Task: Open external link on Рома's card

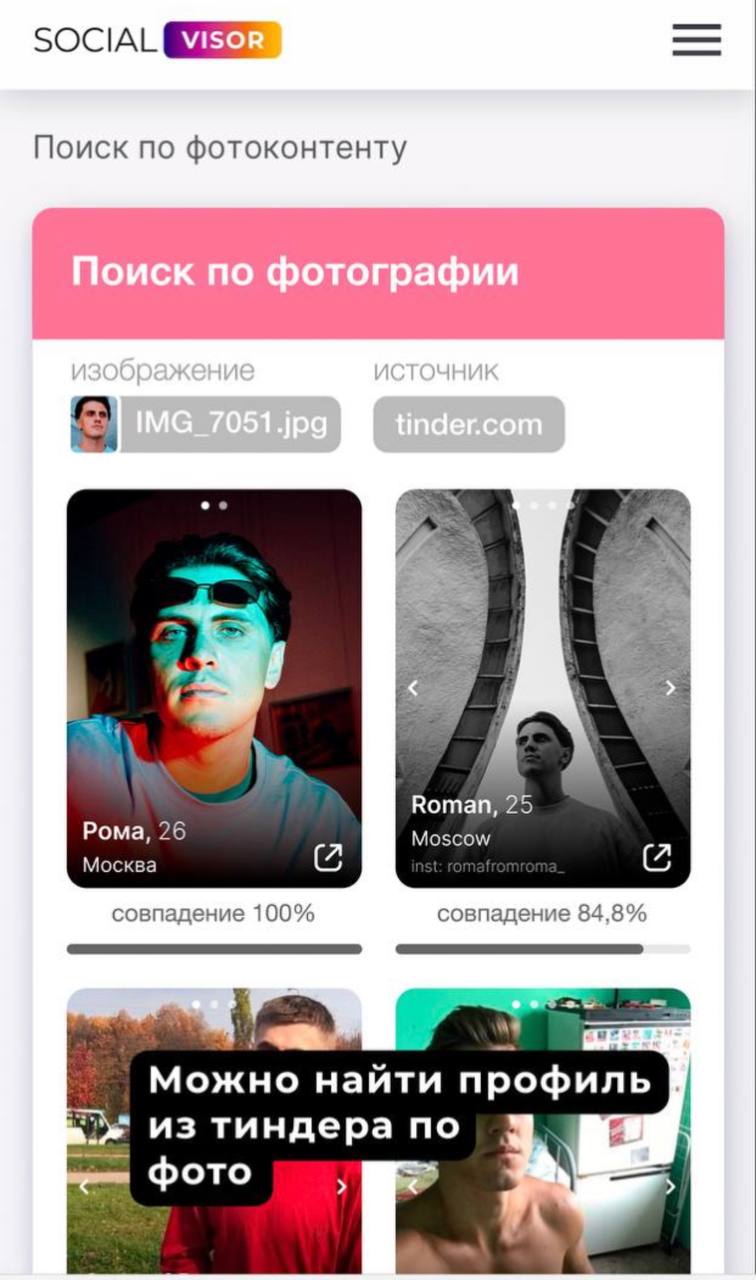Action: [328, 857]
